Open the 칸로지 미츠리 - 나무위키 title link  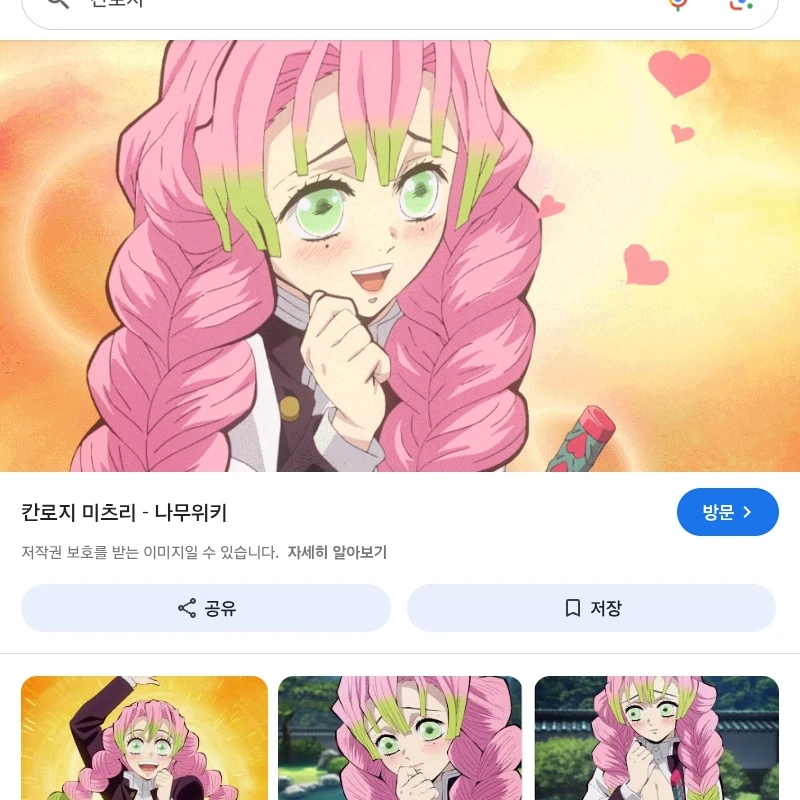(124, 513)
